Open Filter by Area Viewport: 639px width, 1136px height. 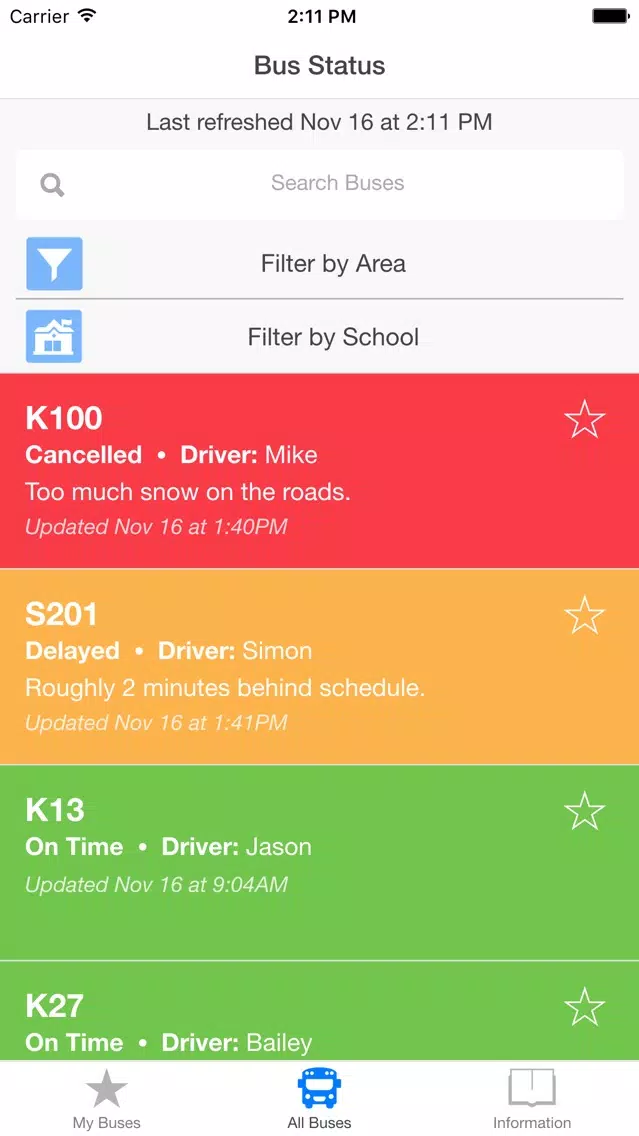320,264
